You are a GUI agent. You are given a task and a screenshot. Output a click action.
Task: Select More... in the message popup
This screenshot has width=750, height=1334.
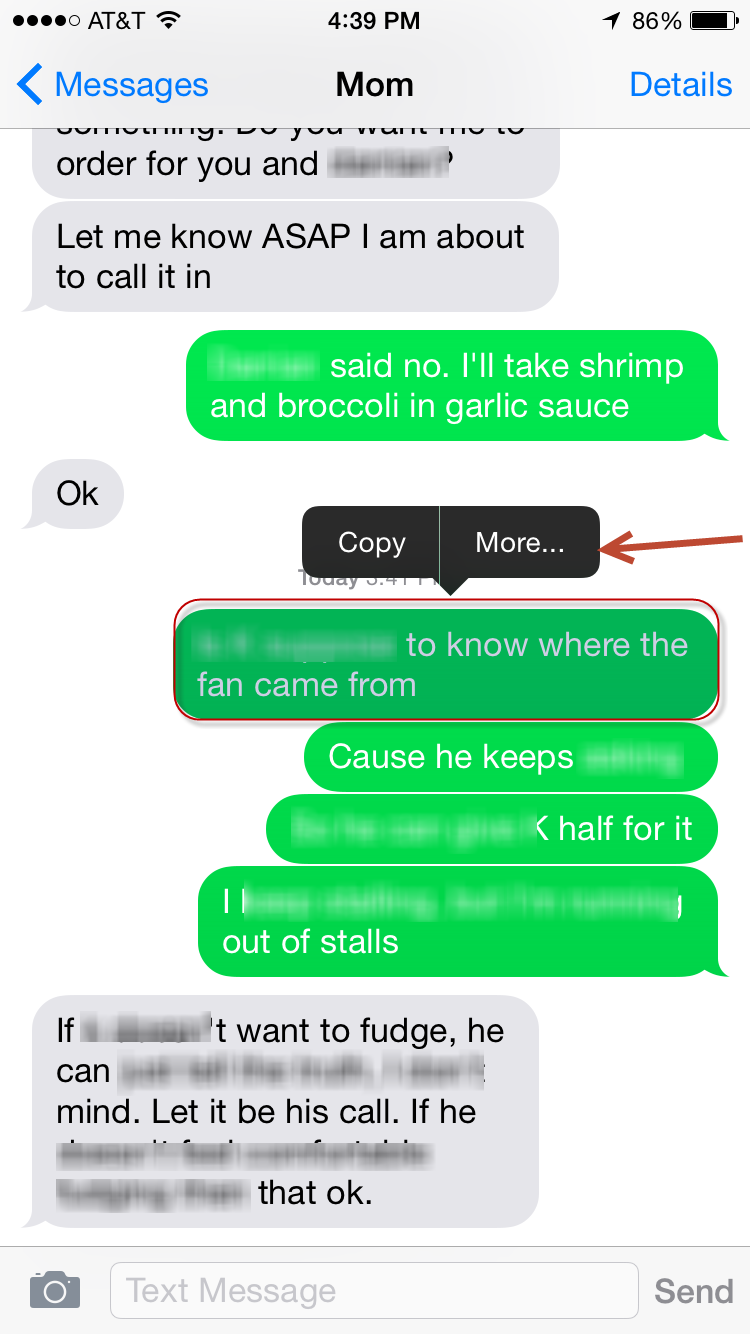click(x=520, y=542)
